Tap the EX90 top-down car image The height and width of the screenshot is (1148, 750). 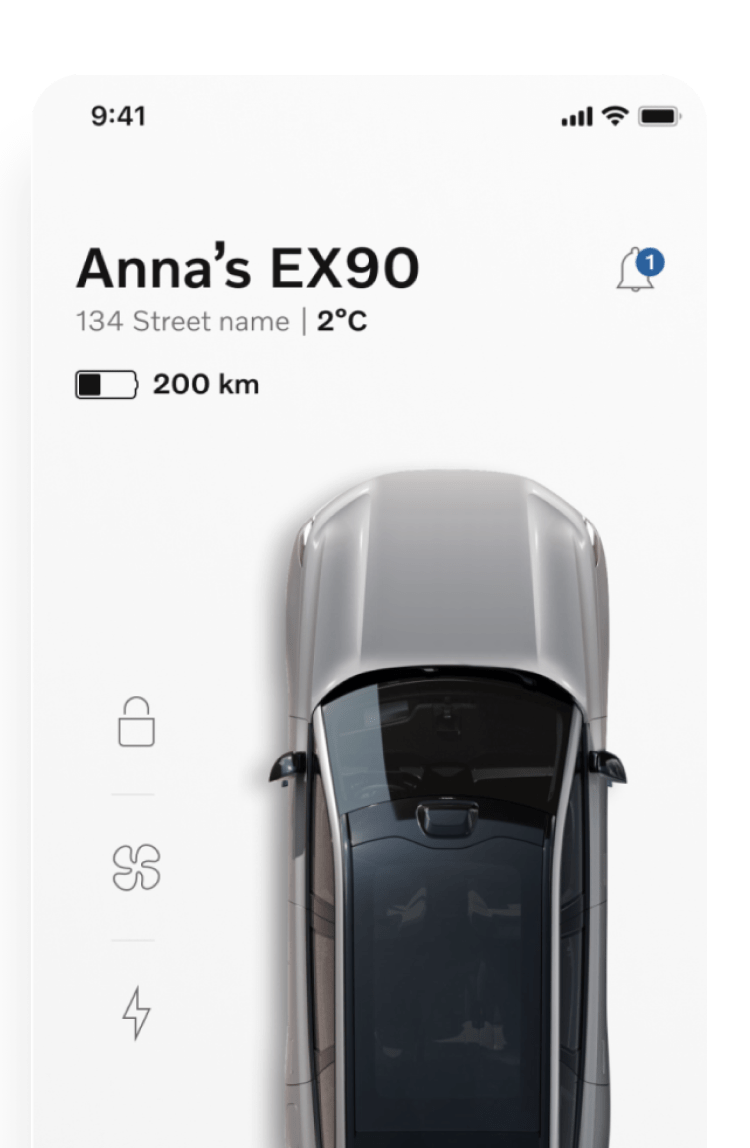[450, 800]
